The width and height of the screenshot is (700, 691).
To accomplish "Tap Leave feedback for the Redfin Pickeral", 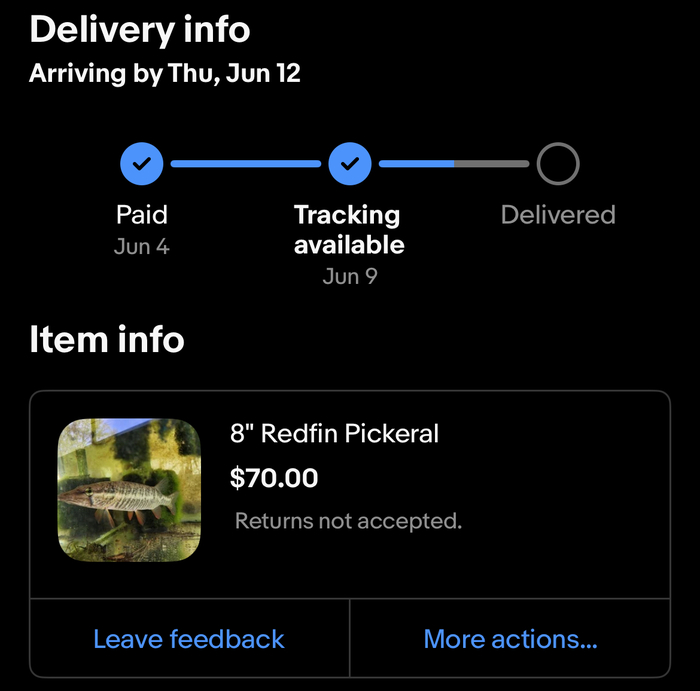I will [x=189, y=639].
